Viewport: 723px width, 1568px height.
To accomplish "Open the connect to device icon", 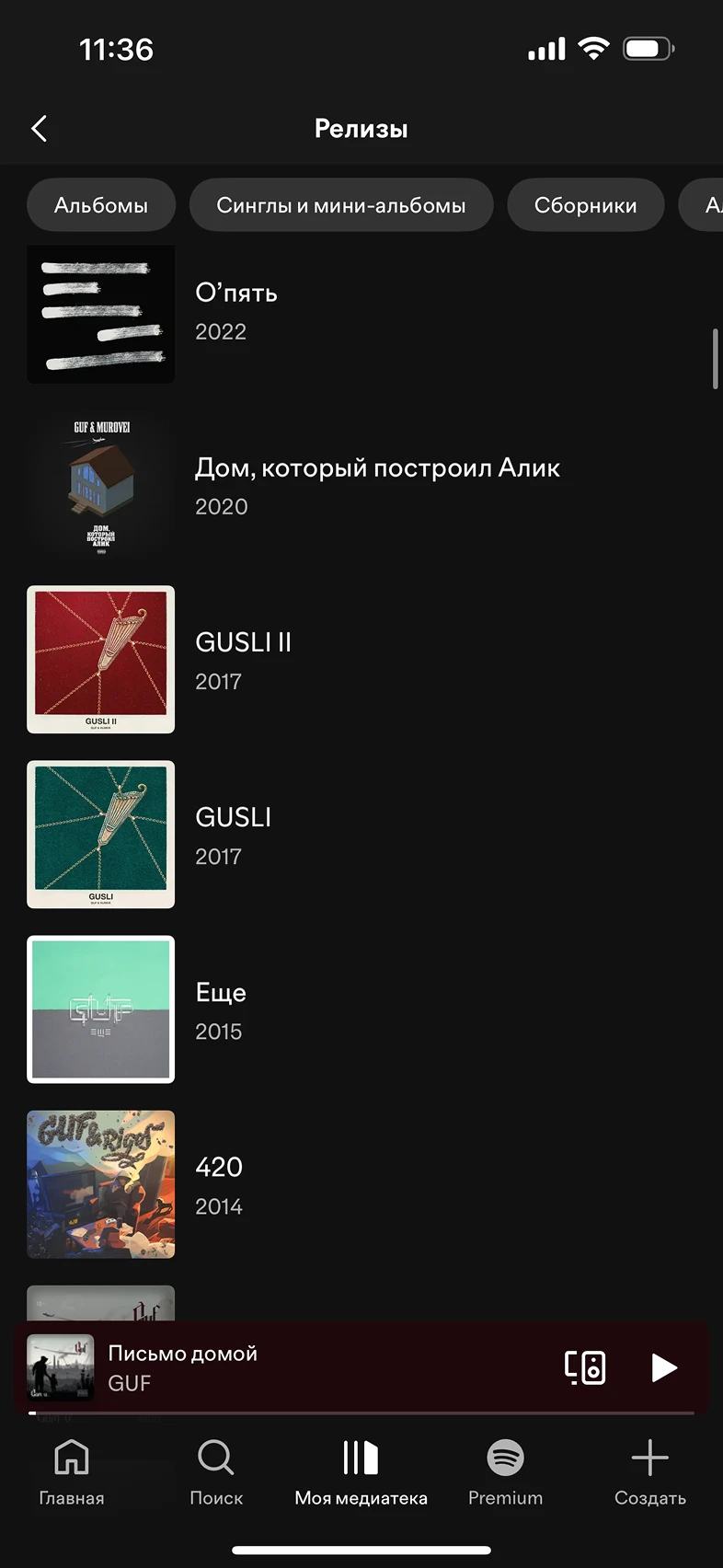I will pyautogui.click(x=586, y=1368).
